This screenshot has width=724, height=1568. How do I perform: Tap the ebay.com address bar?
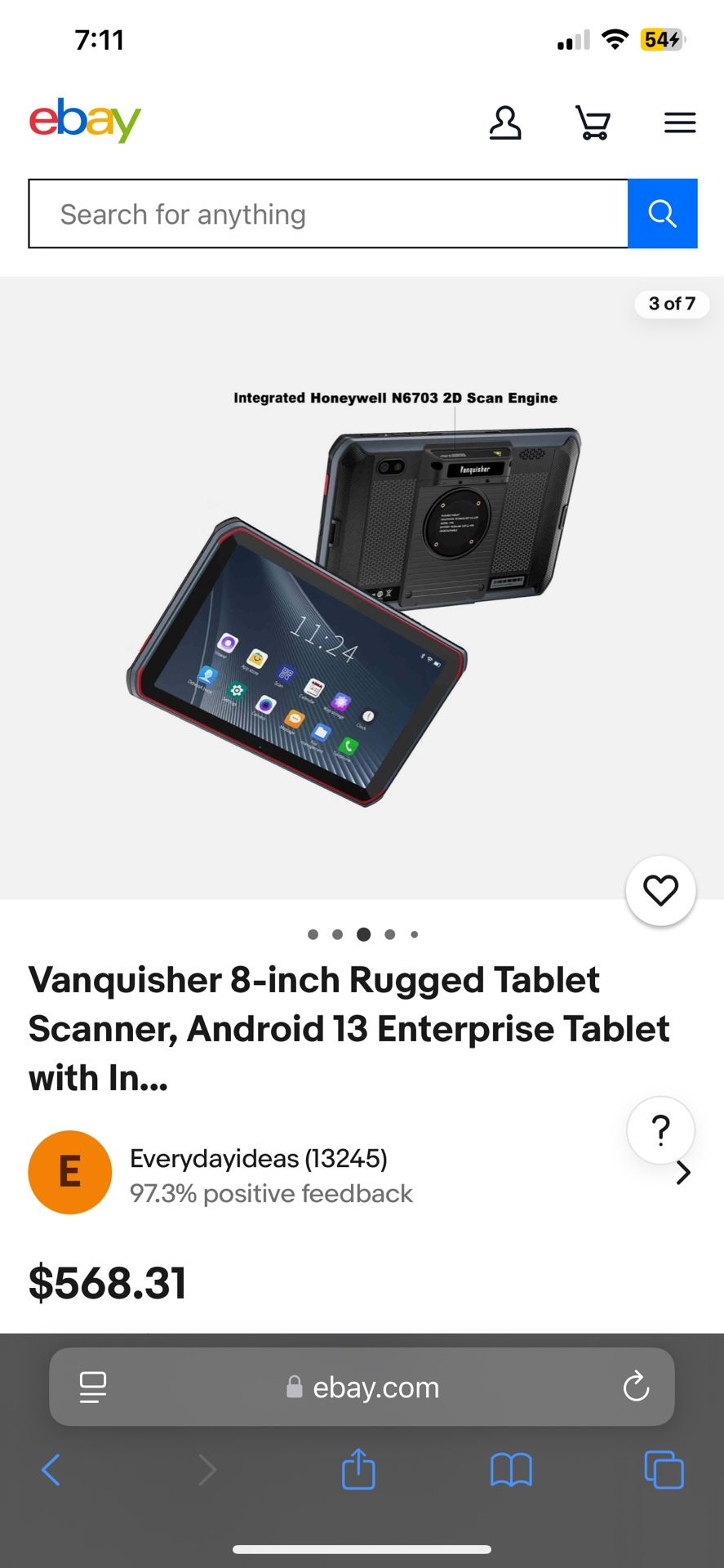363,1387
